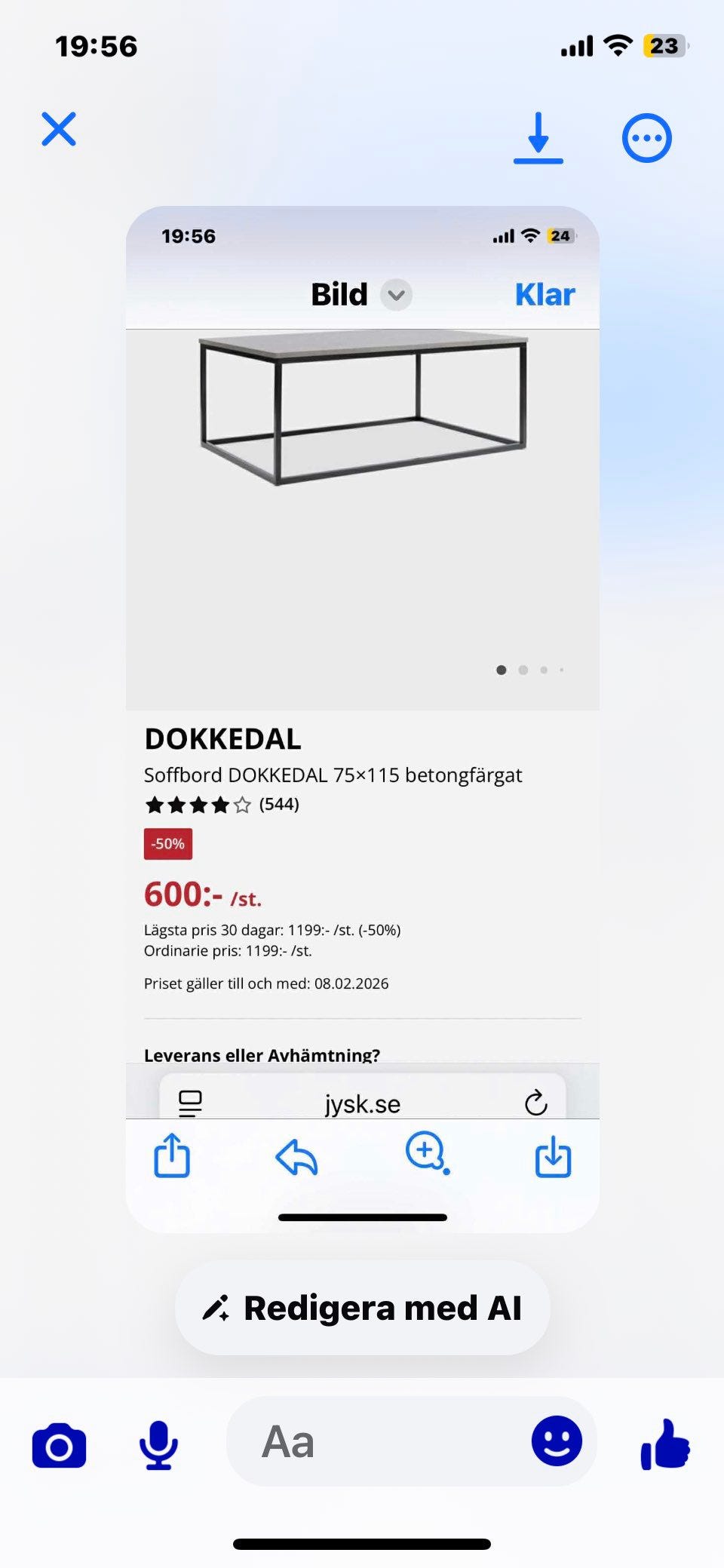This screenshot has height=1568, width=724.
Task: Tap the DOKKEDAL coffee table image
Action: pos(362,411)
